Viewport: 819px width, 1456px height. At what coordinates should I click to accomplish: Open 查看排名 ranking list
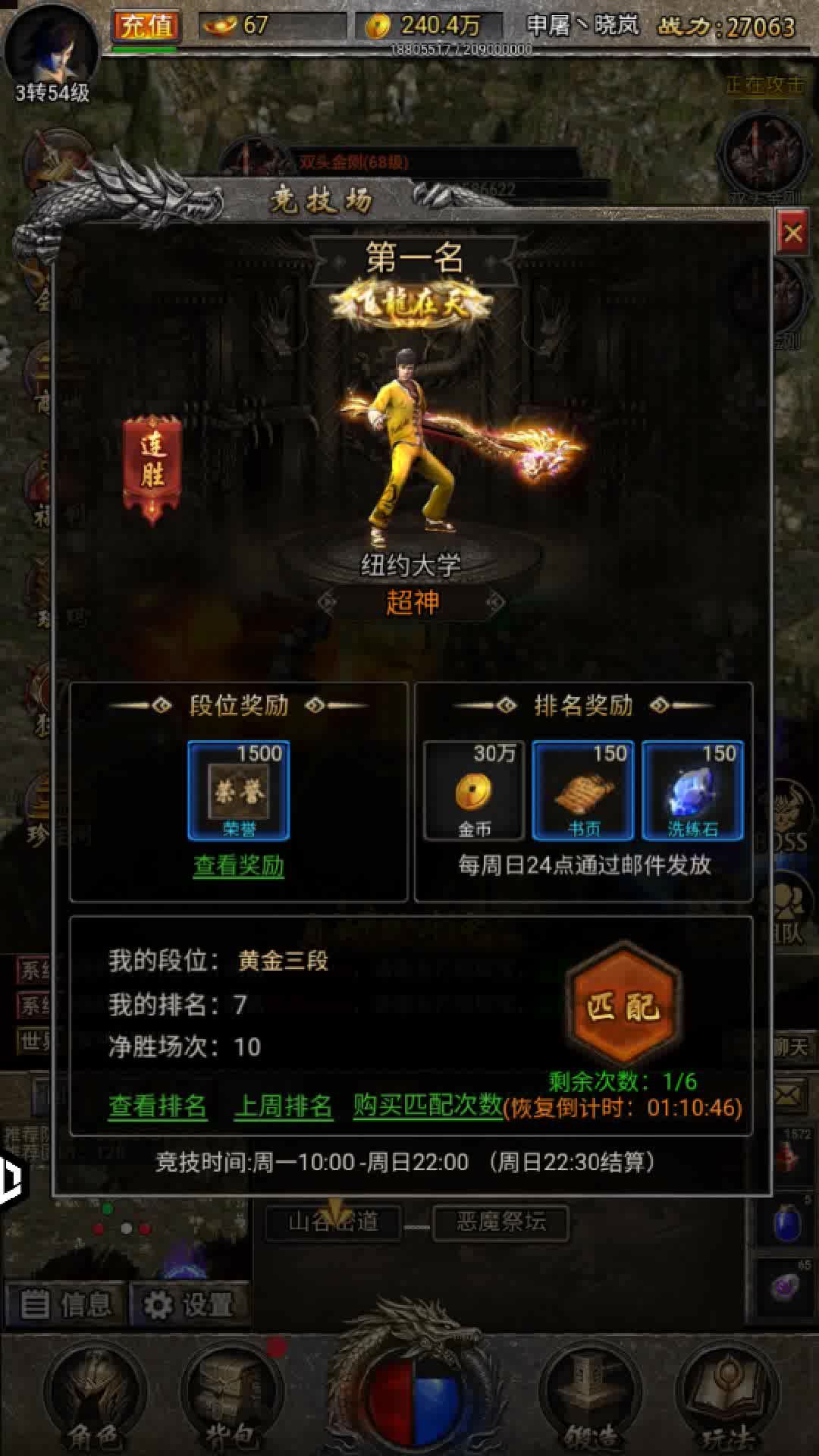point(157,1106)
